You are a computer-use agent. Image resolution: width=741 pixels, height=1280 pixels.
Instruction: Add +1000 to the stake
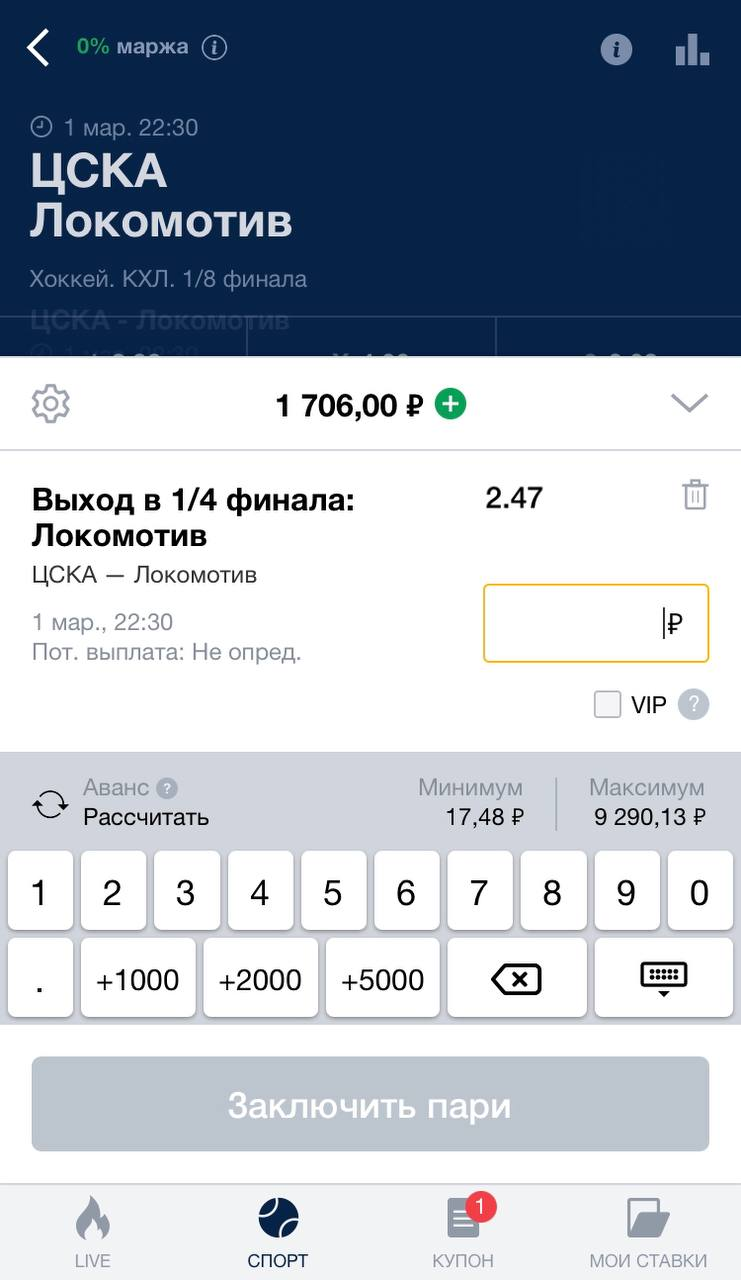(138, 980)
